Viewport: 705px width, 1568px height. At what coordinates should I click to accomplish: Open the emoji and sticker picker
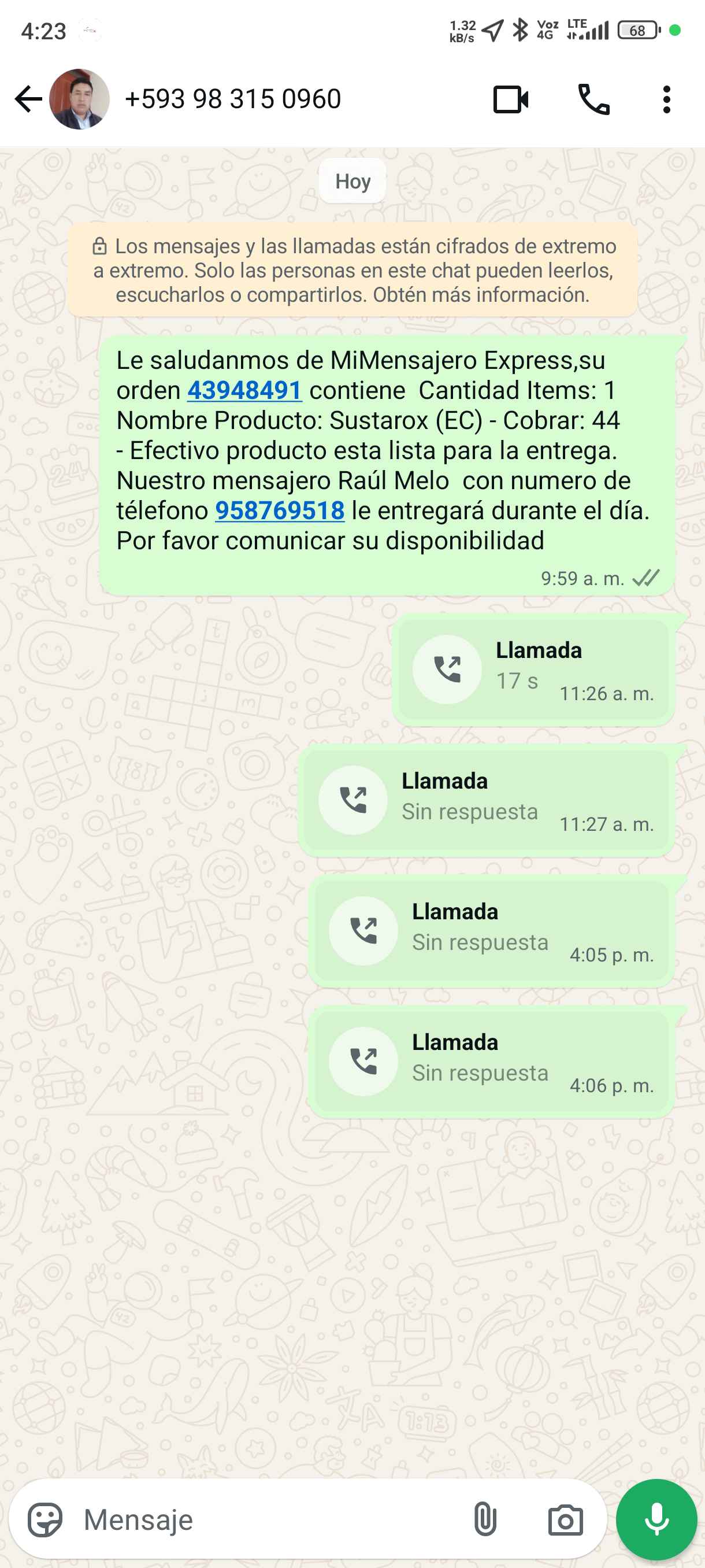(x=45, y=1520)
